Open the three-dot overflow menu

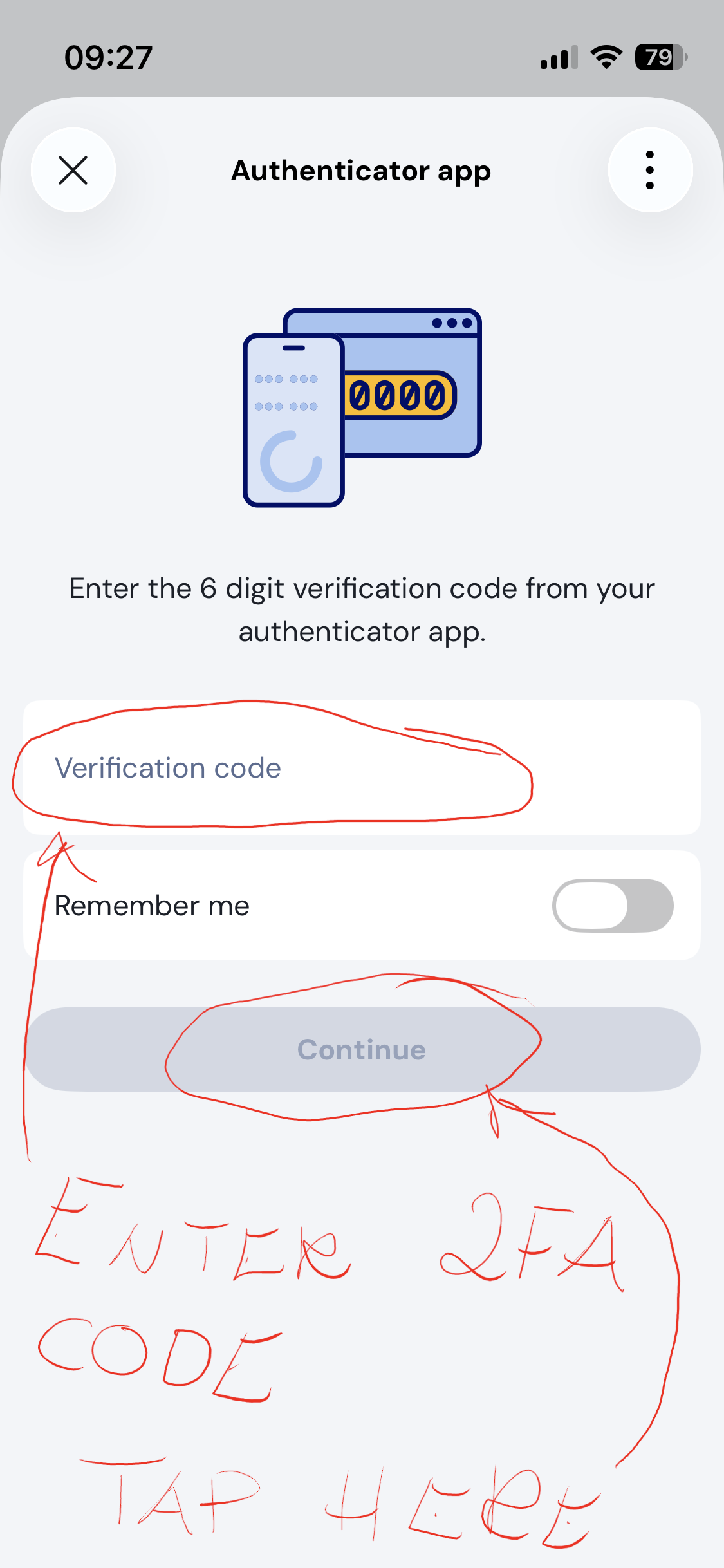tap(650, 171)
